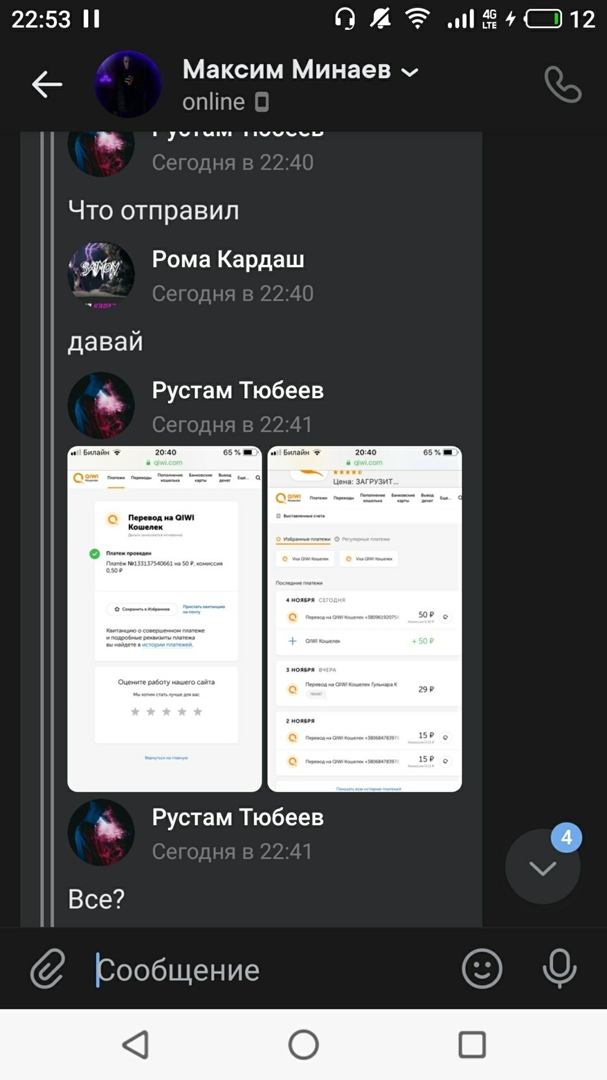Focus the Сообщение input field
Screen dimensions: 607x1080
tap(270, 970)
